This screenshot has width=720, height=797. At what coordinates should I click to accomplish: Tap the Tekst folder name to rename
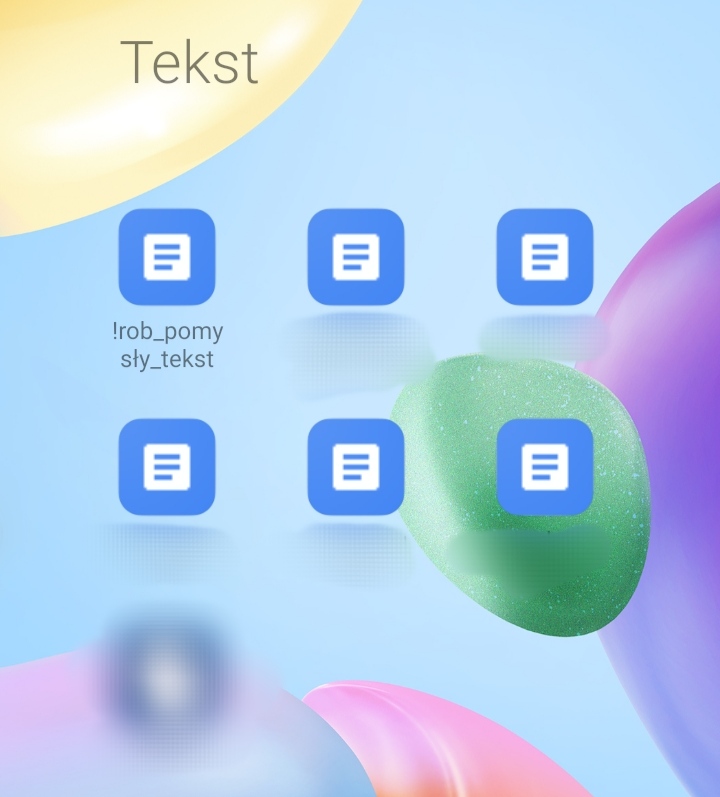coord(189,62)
